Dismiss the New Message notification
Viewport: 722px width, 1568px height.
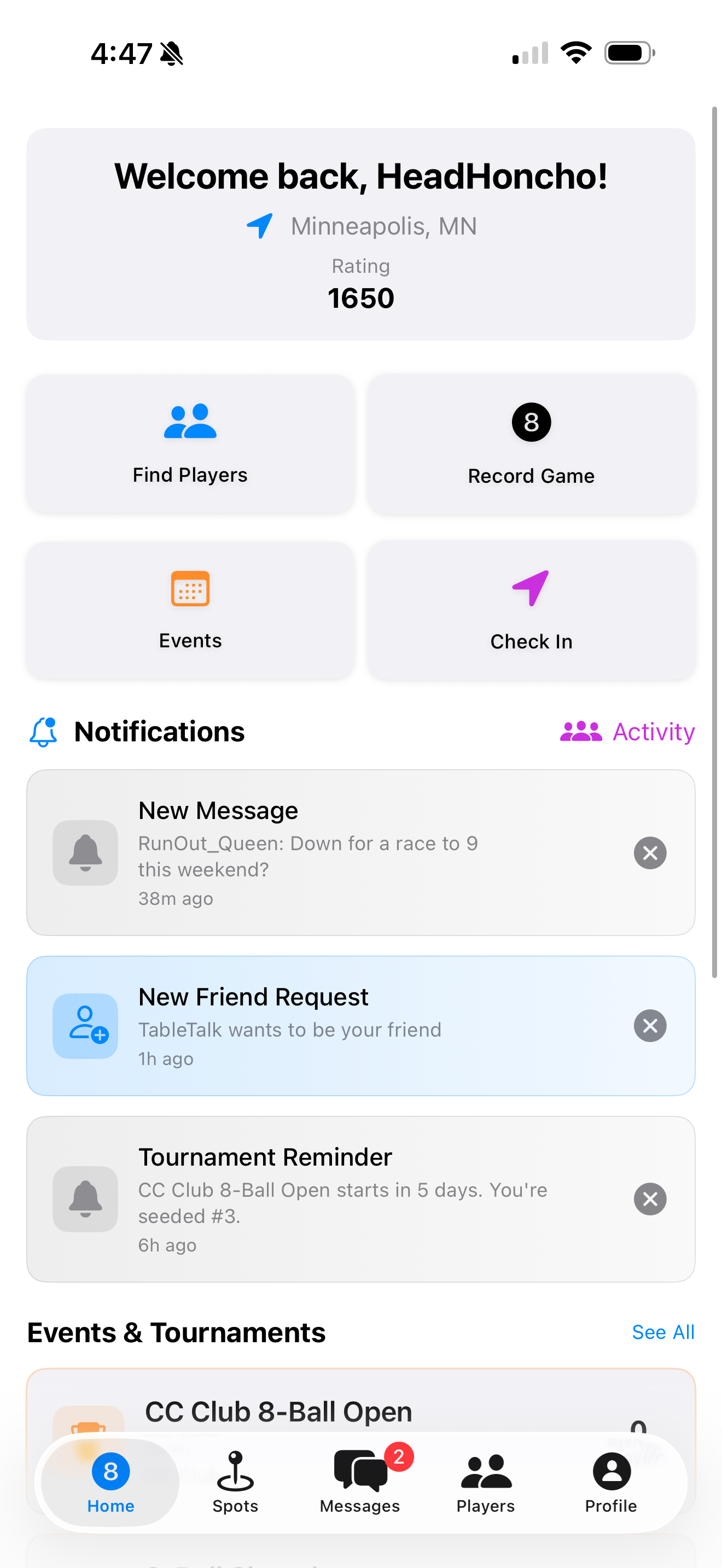pyautogui.click(x=650, y=852)
